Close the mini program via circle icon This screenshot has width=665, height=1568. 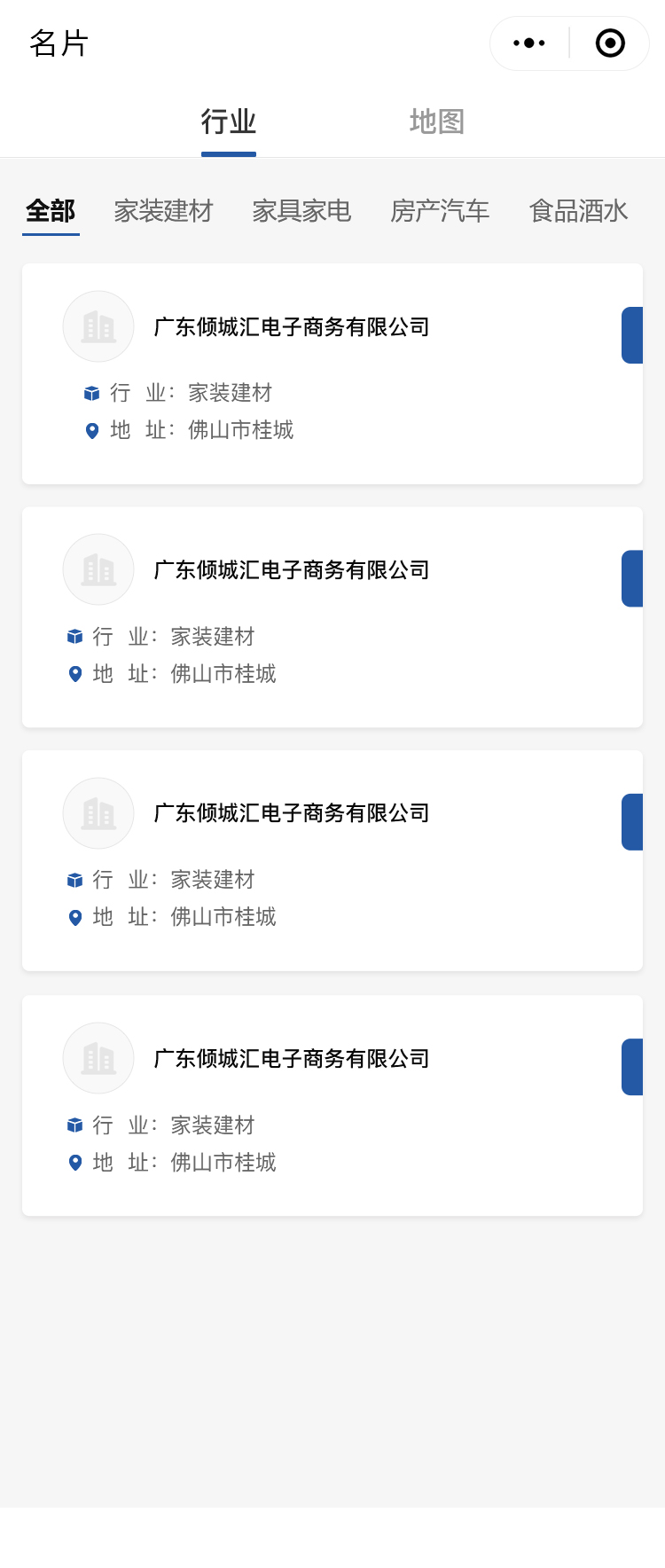point(610,43)
